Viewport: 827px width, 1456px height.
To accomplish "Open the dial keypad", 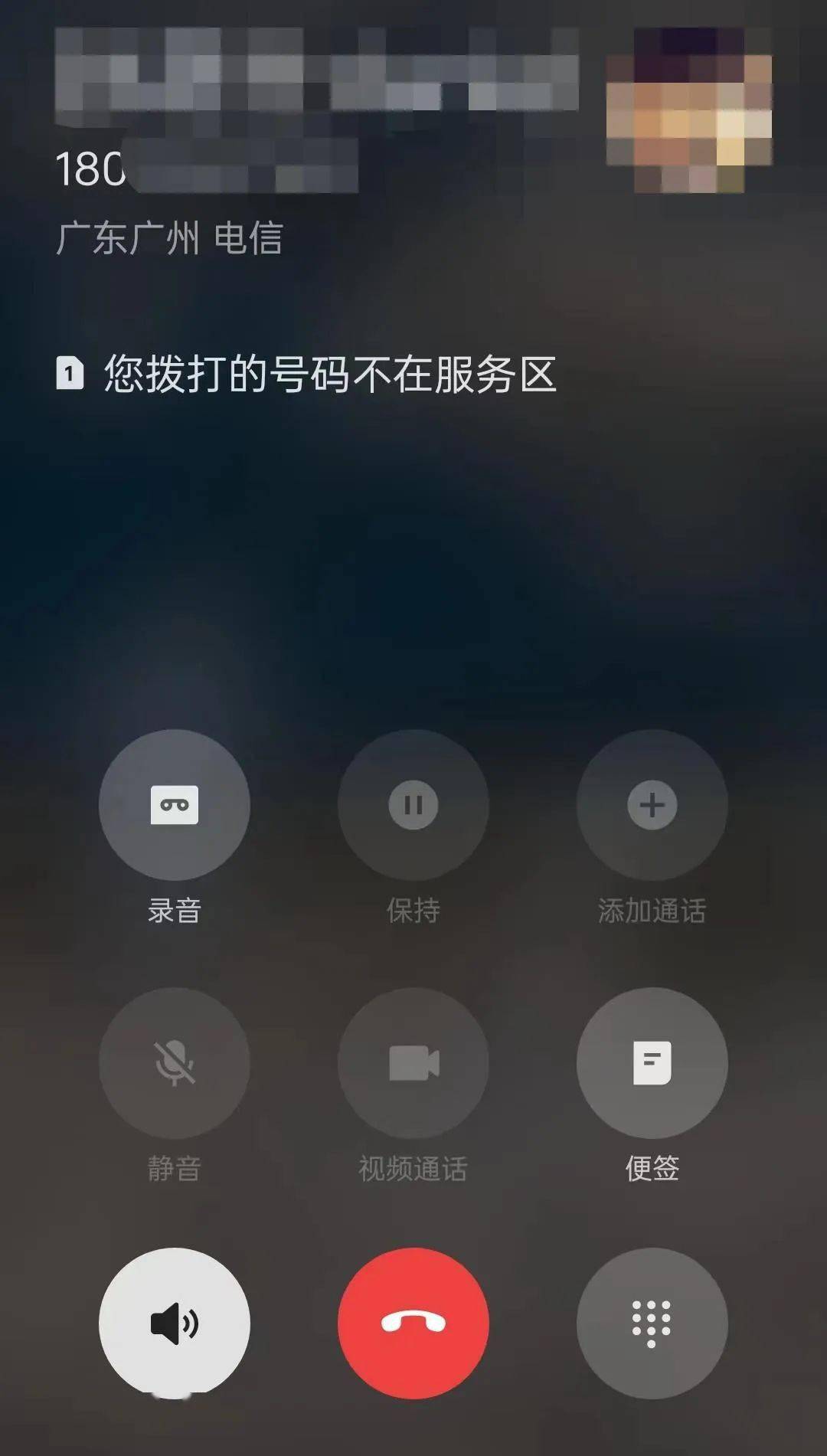I will pyautogui.click(x=652, y=1323).
